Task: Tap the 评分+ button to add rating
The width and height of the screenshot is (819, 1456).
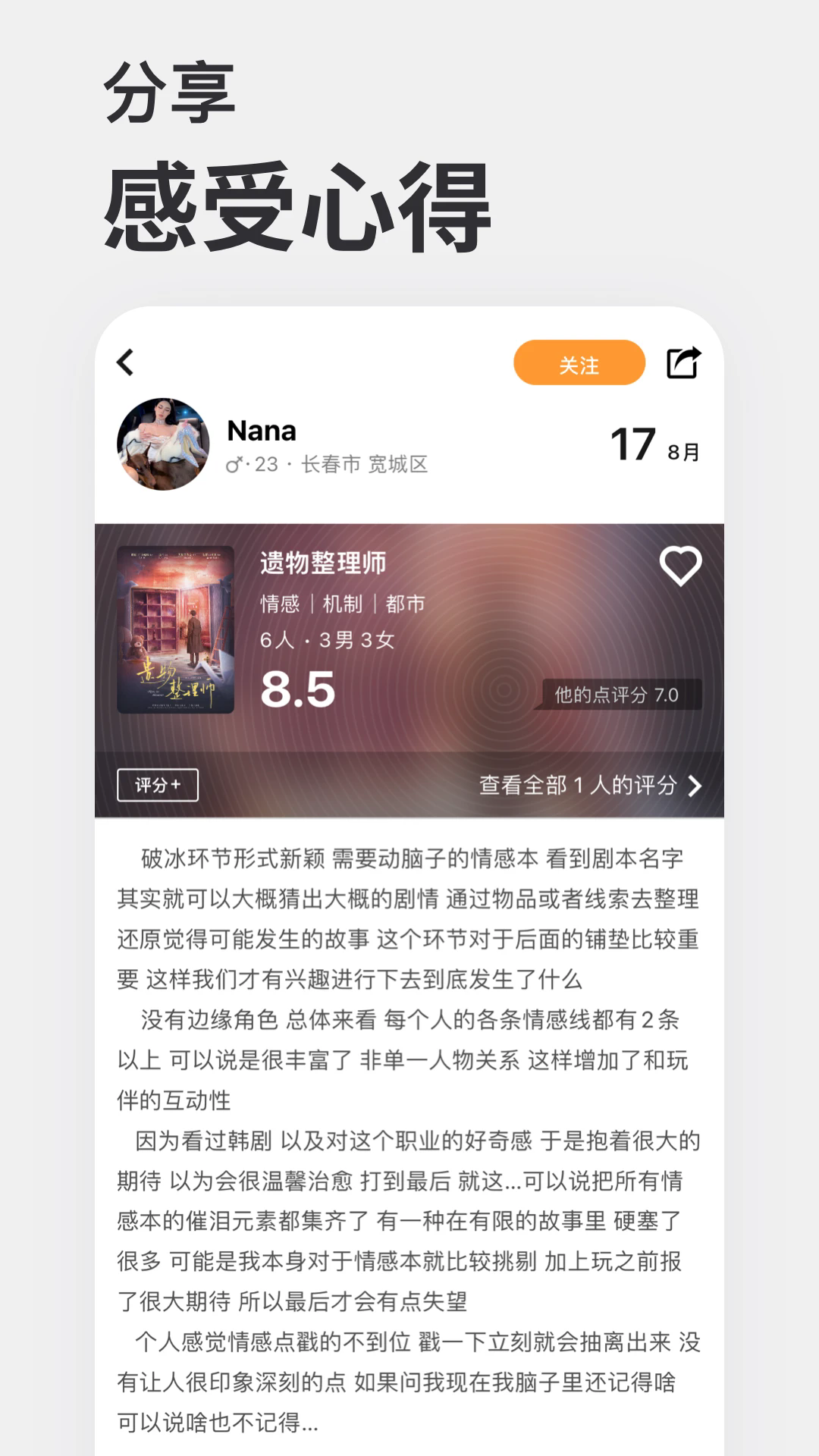Action: pyautogui.click(x=157, y=784)
